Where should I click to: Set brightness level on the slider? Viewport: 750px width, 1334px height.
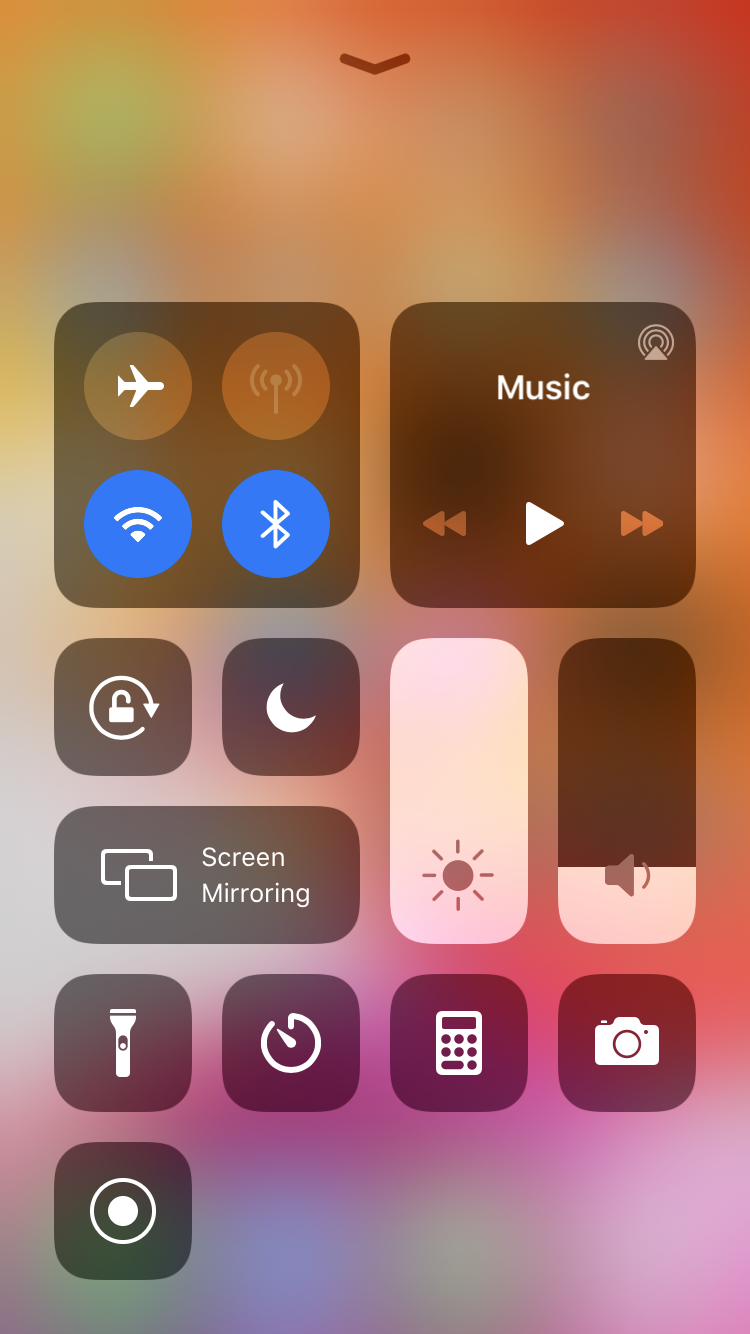[x=459, y=790]
